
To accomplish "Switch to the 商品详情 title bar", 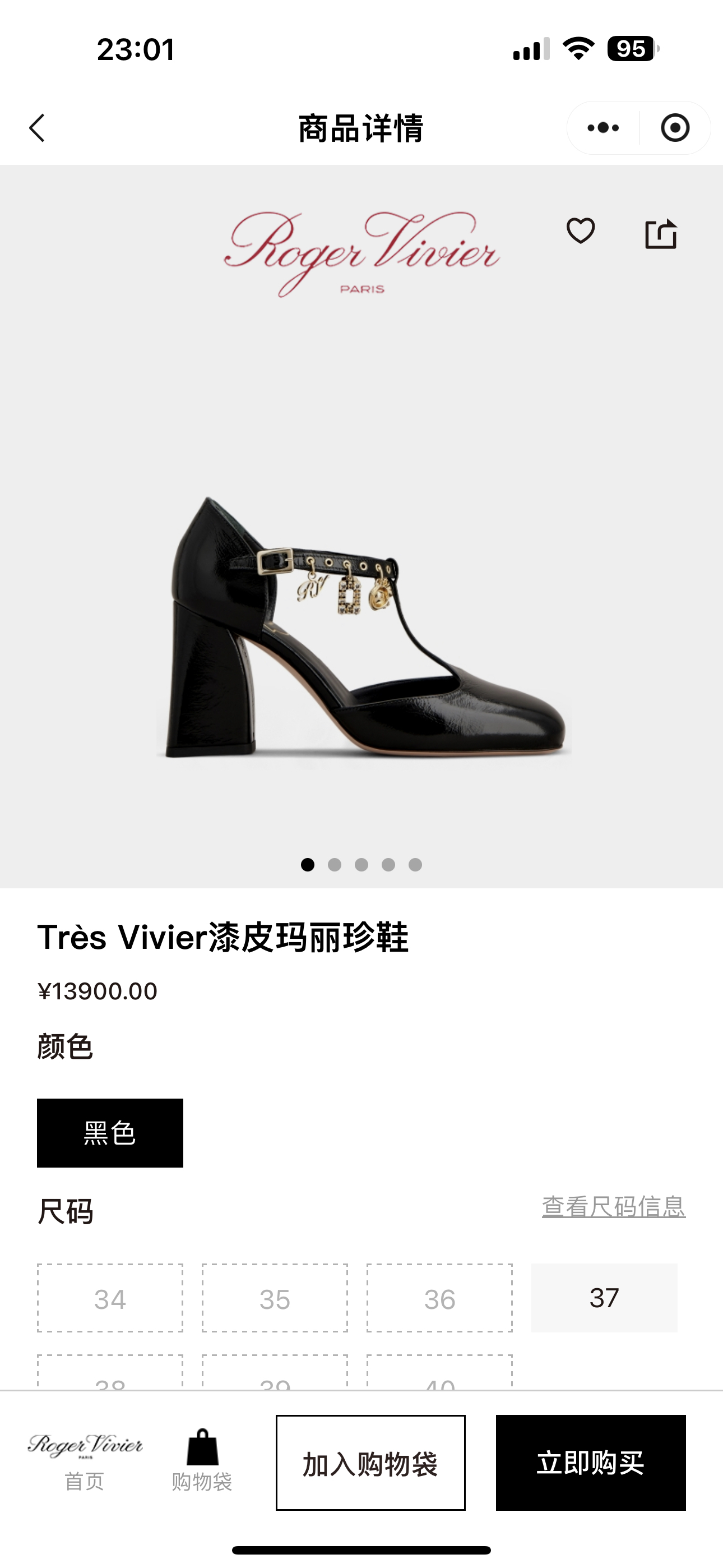I will [361, 127].
